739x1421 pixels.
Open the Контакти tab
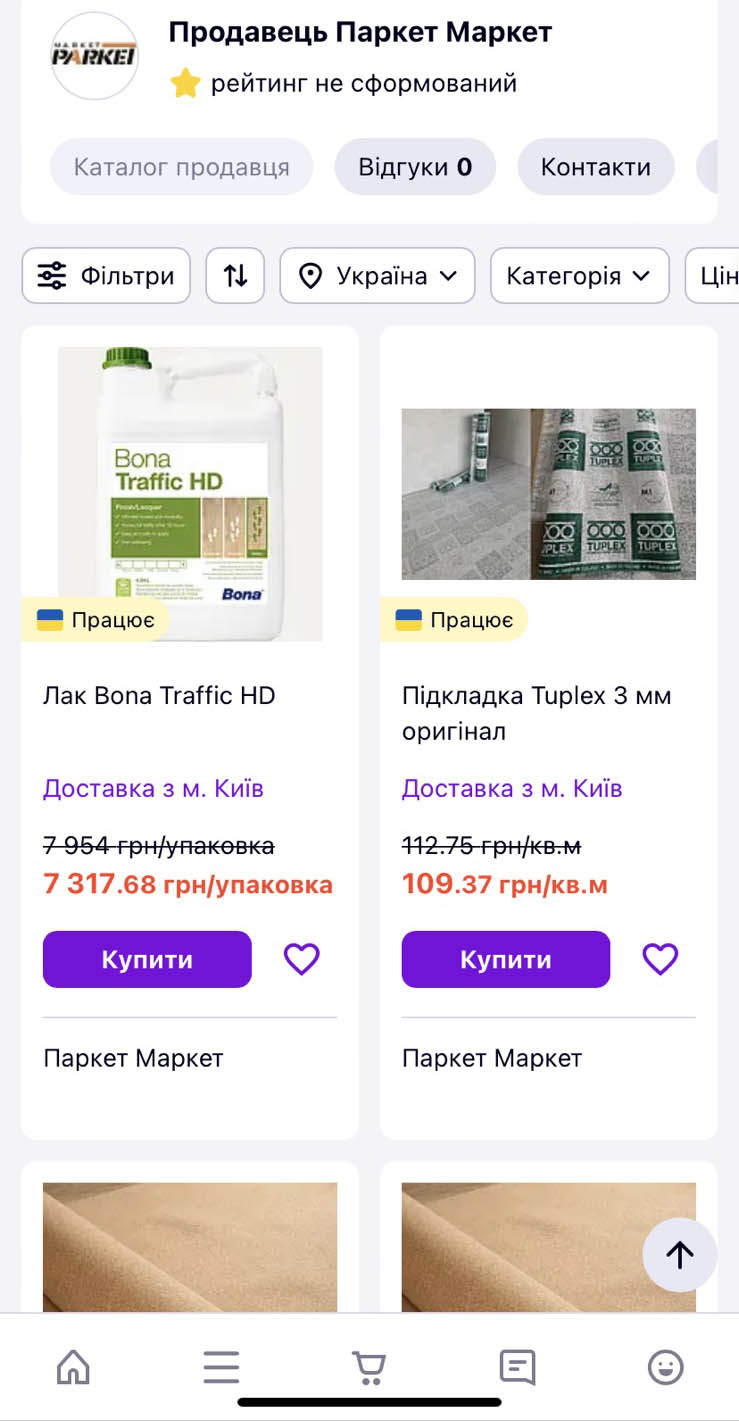(x=595, y=167)
